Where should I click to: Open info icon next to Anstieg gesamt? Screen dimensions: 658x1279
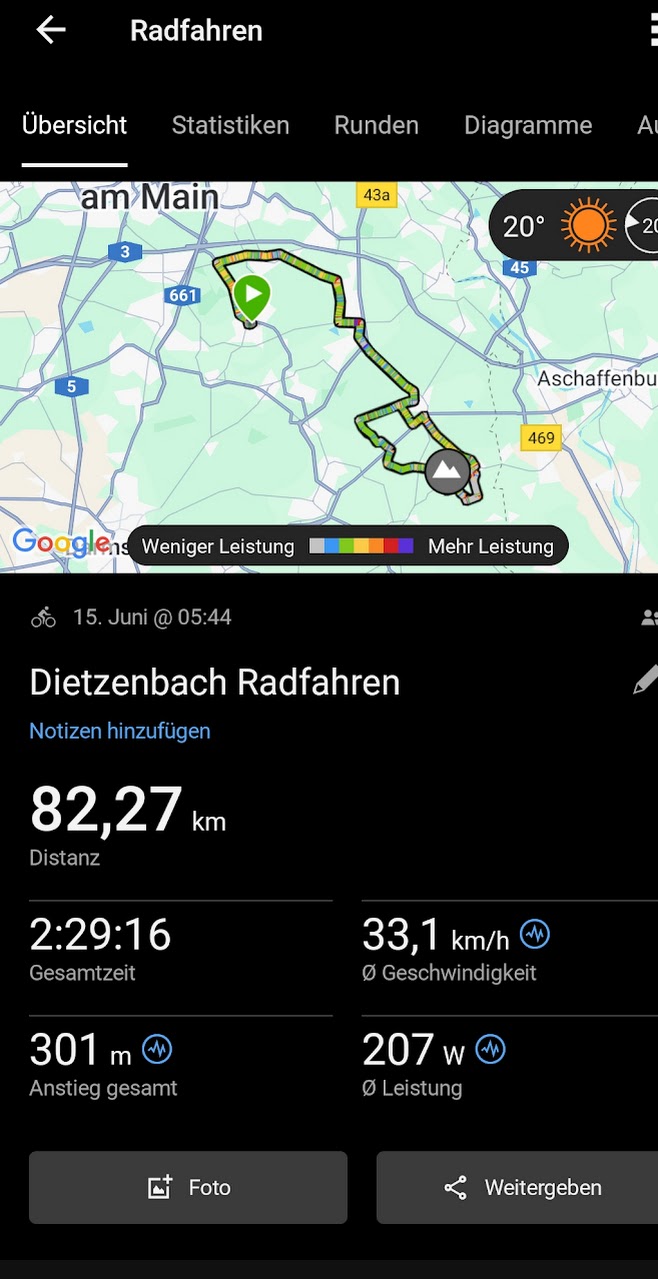[157, 1049]
